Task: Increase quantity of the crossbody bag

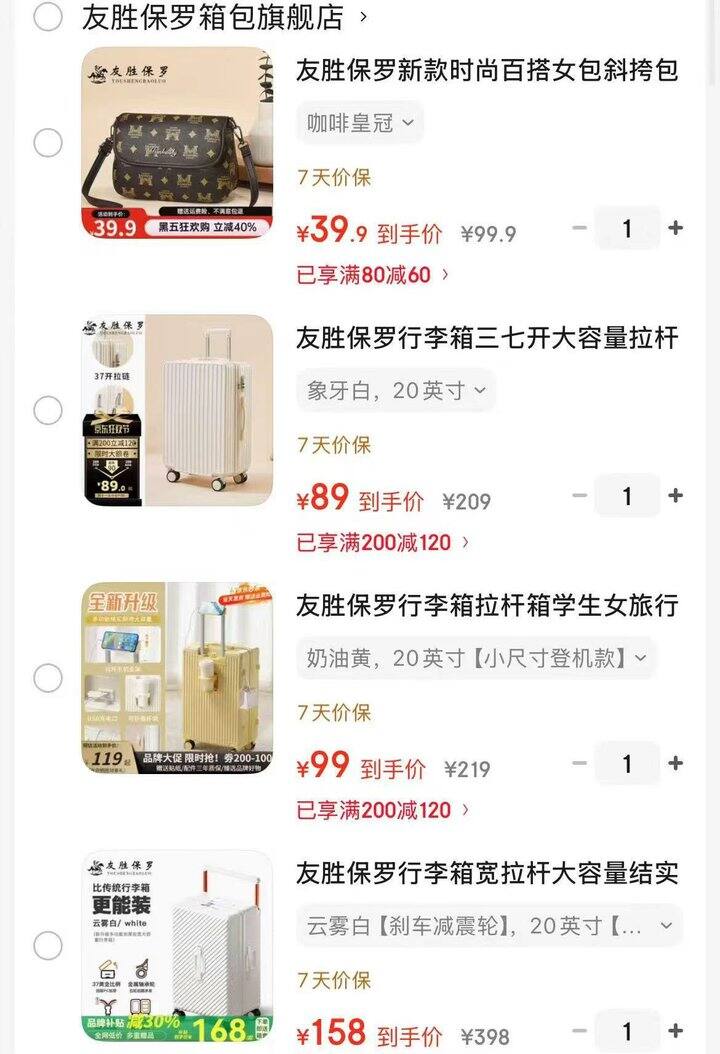Action: point(676,228)
